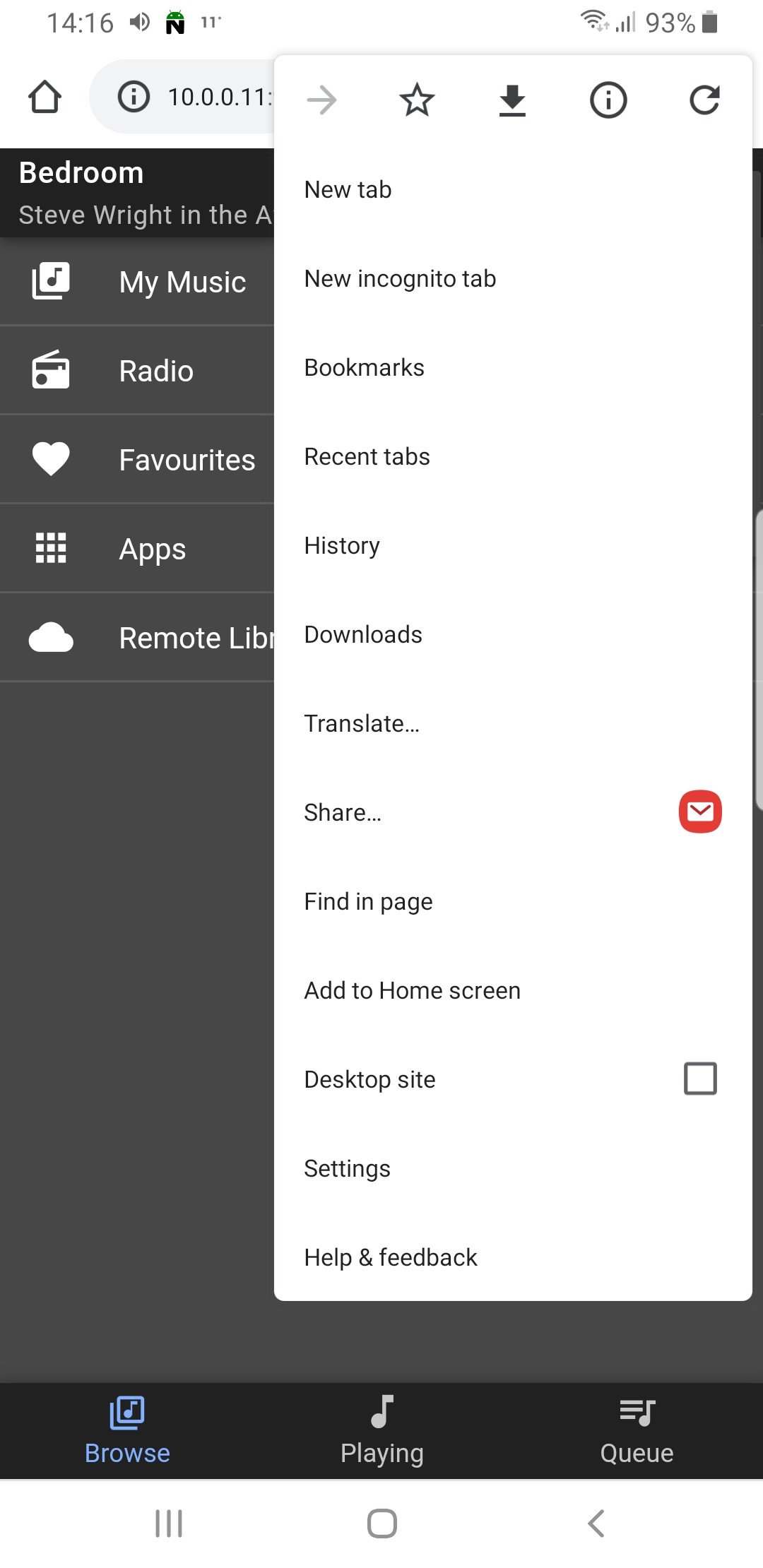The width and height of the screenshot is (763, 1568).
Task: Show Recent tabs
Action: [367, 457]
